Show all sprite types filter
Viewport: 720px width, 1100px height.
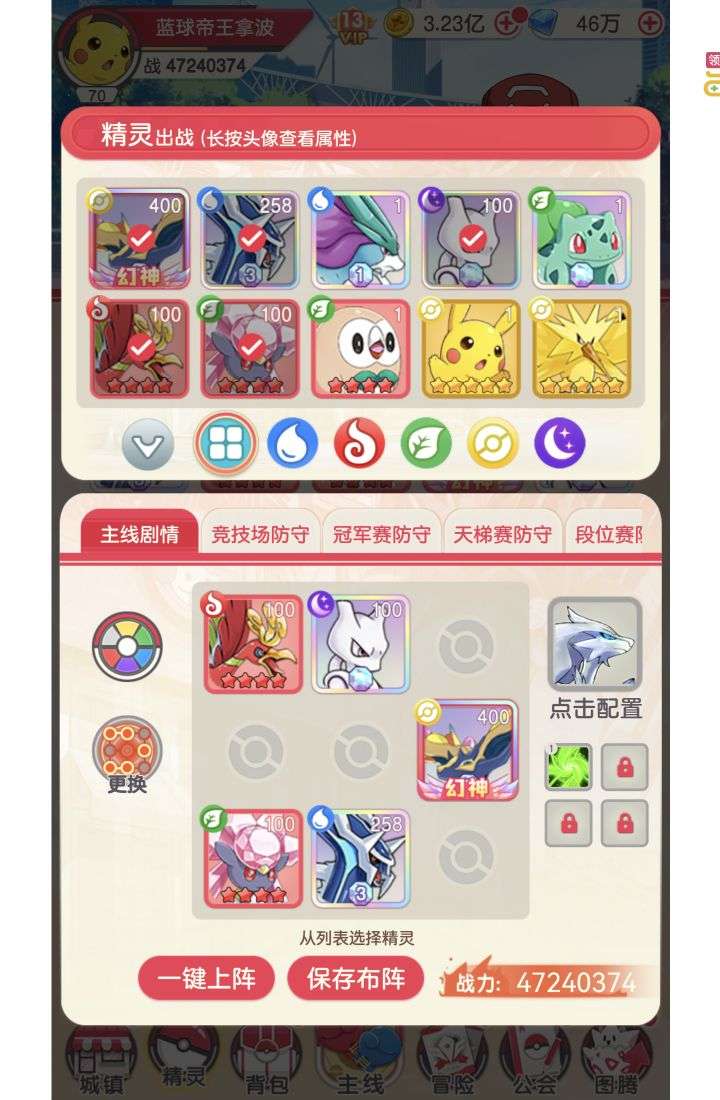[x=226, y=443]
